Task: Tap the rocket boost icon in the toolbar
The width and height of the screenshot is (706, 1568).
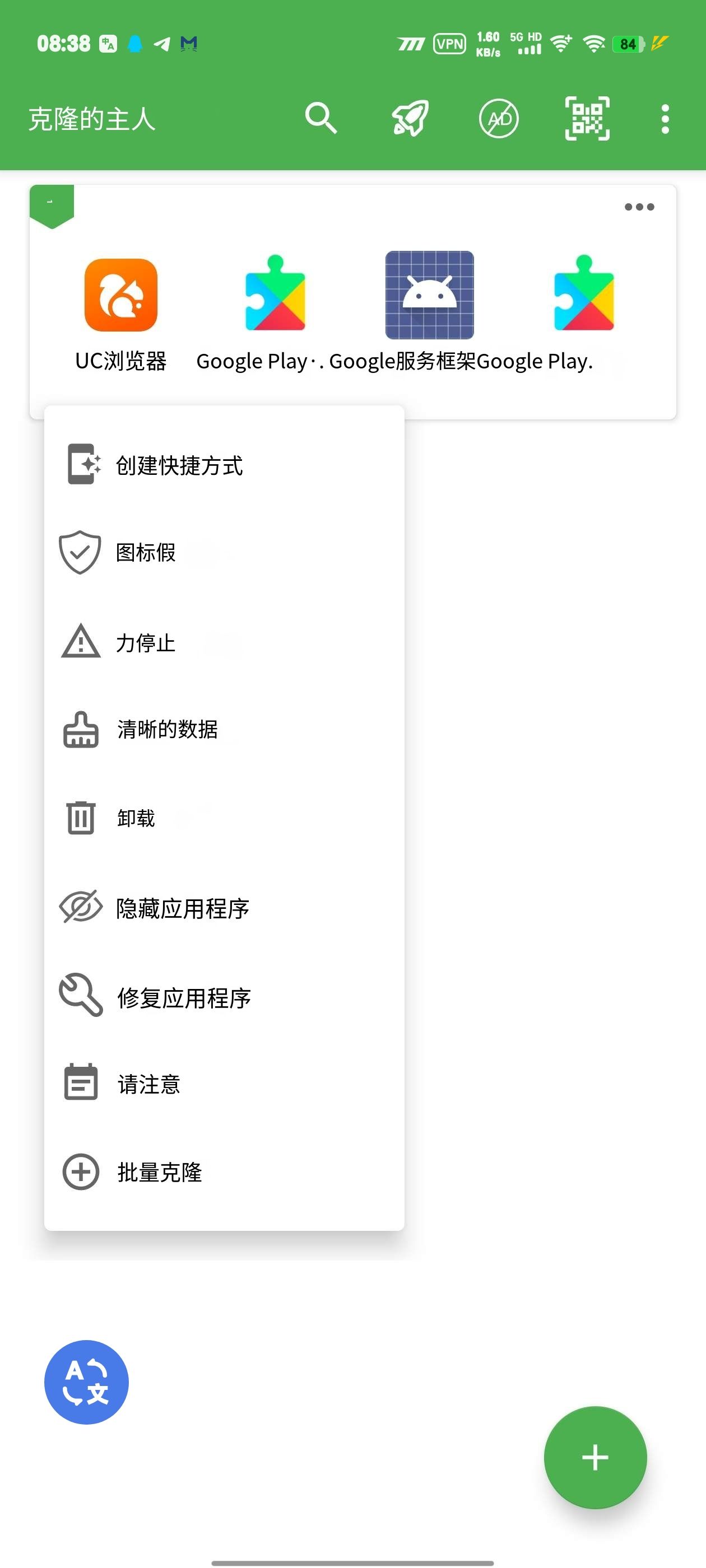Action: point(410,118)
